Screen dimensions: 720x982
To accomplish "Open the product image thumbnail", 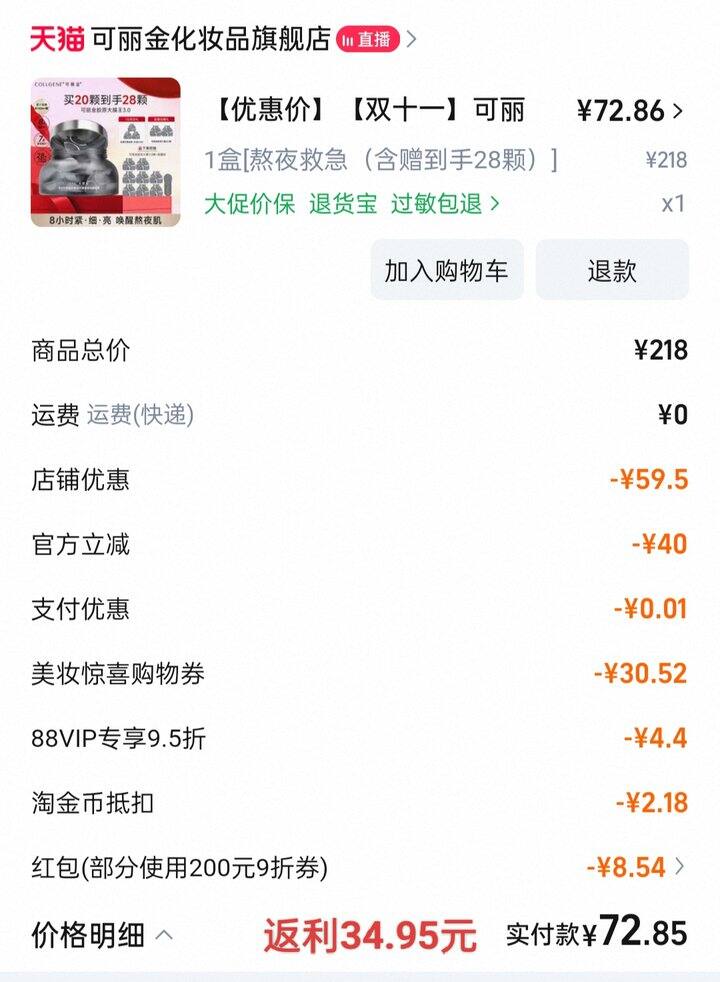I will pyautogui.click(x=105, y=152).
